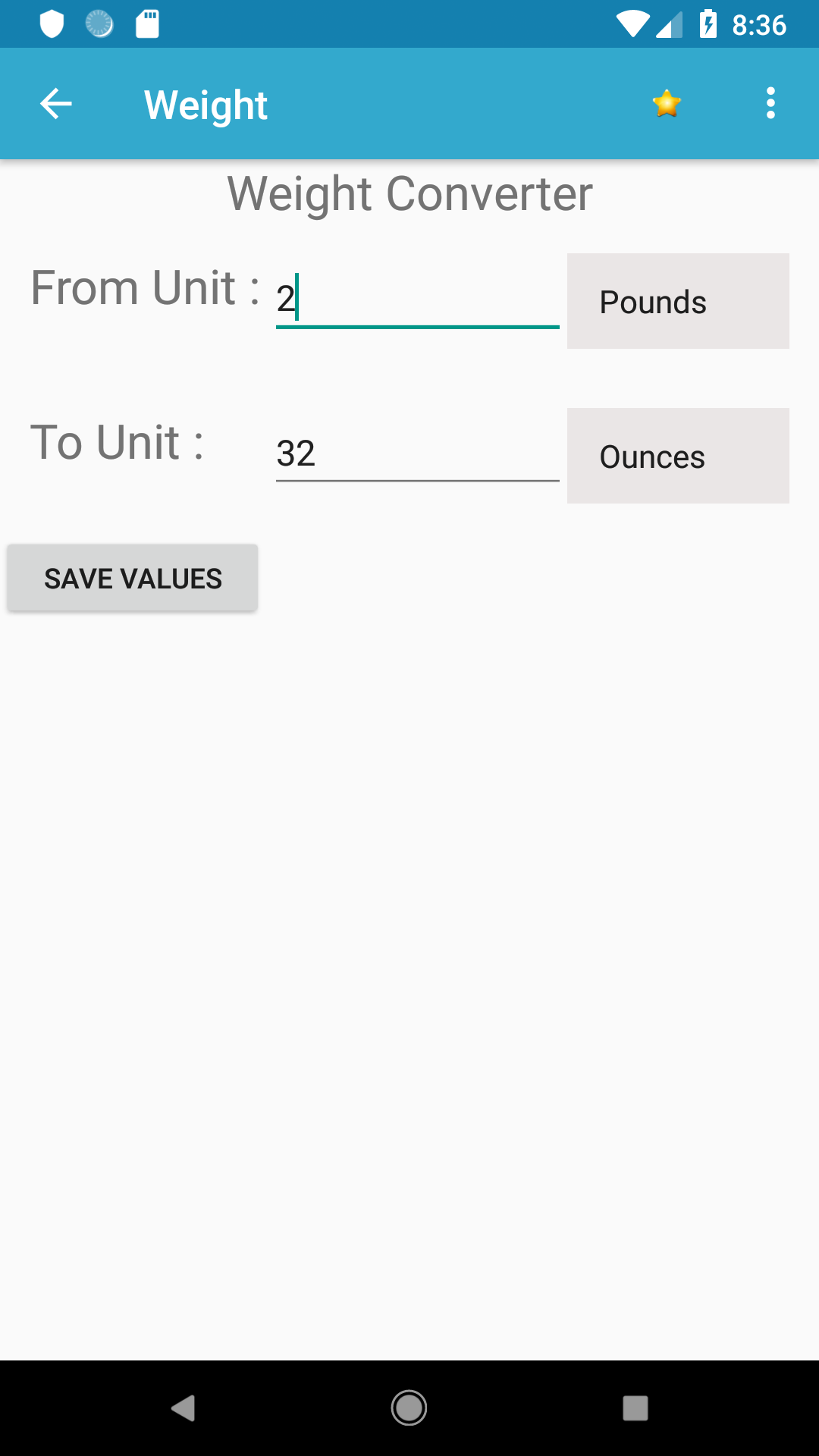Select the To Unit value field showing 32

point(416,453)
